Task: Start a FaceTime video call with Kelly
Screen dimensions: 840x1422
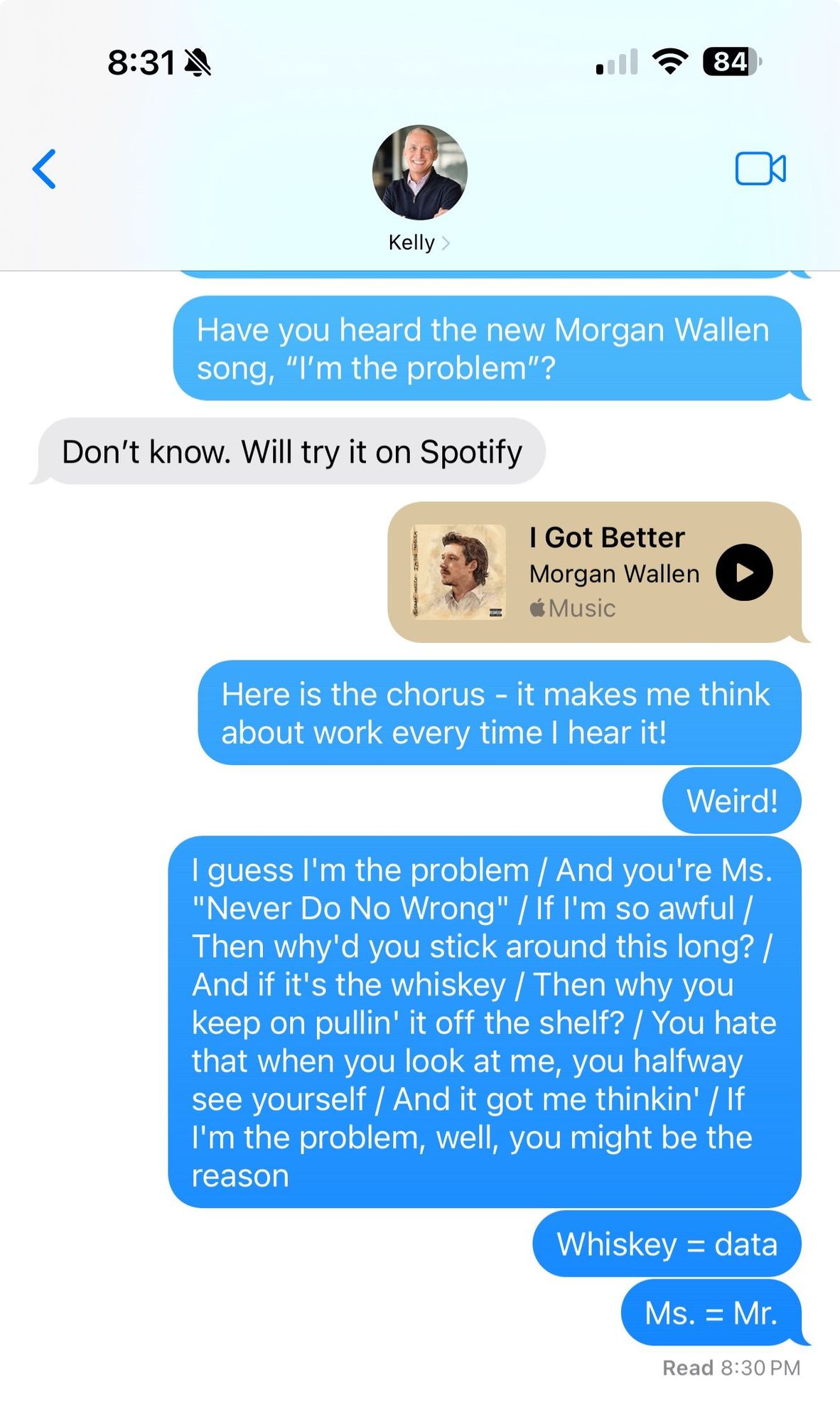Action: click(760, 169)
